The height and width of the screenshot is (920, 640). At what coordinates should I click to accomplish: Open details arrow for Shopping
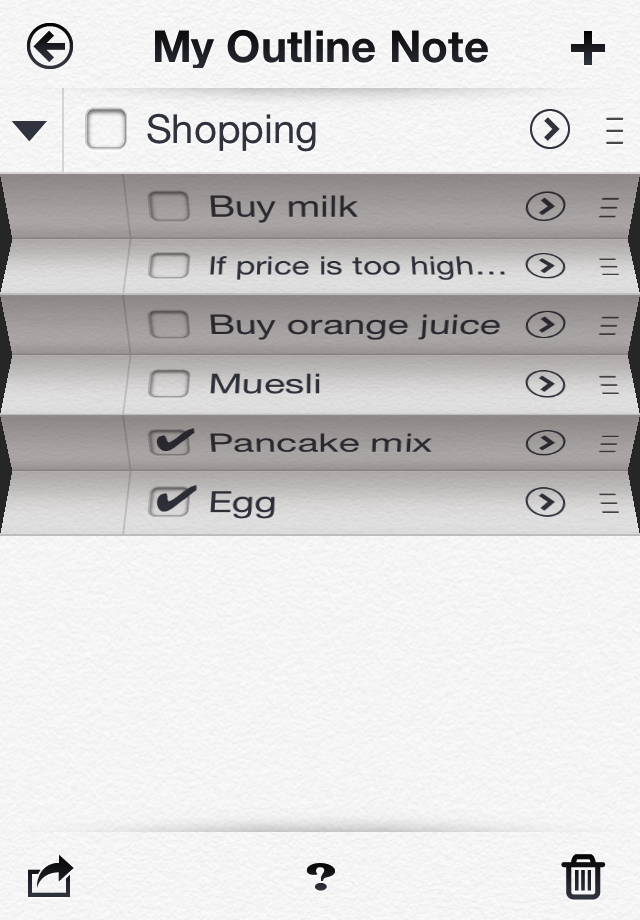pyautogui.click(x=550, y=129)
